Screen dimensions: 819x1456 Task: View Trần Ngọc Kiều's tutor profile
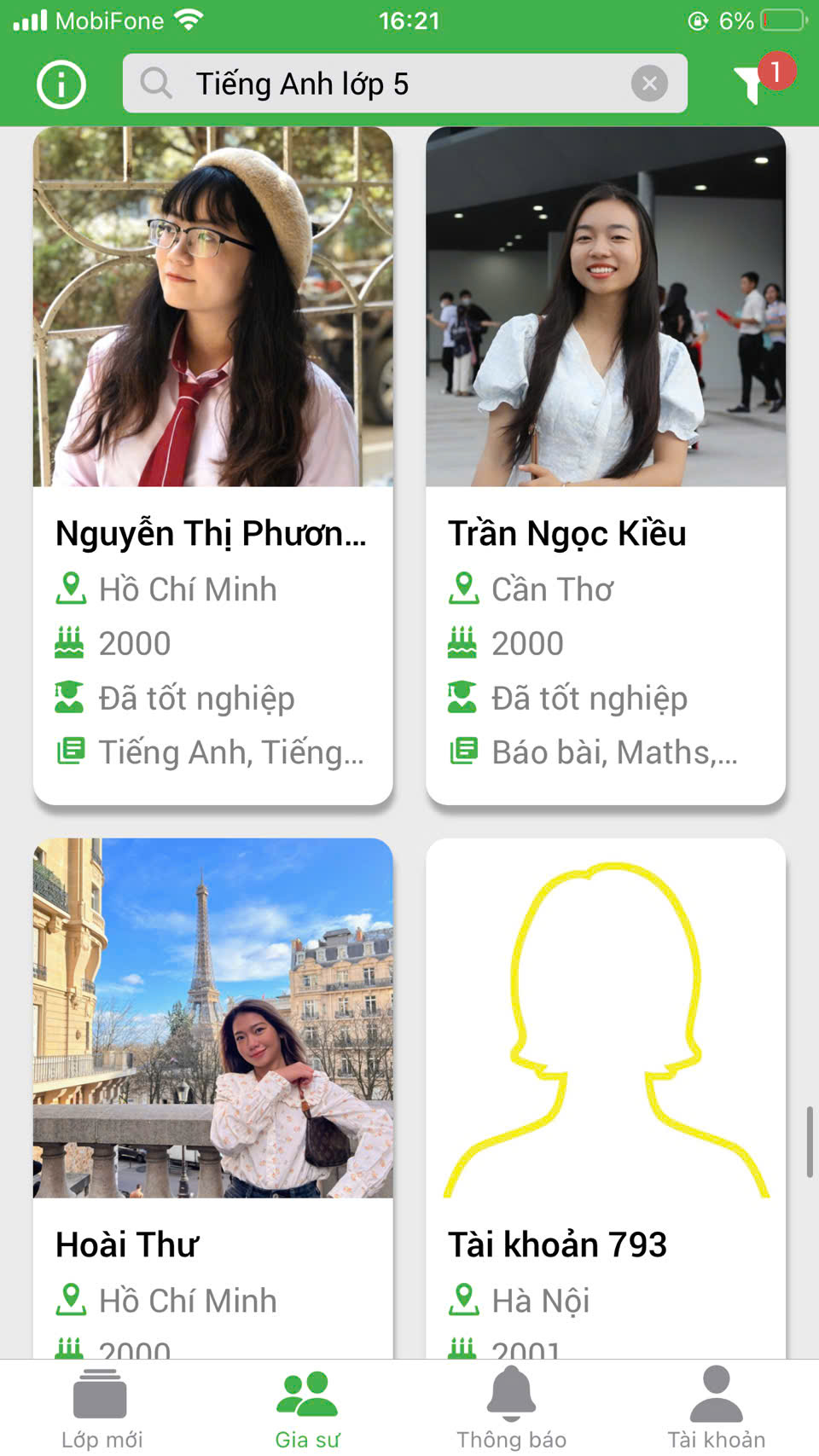coord(605,465)
